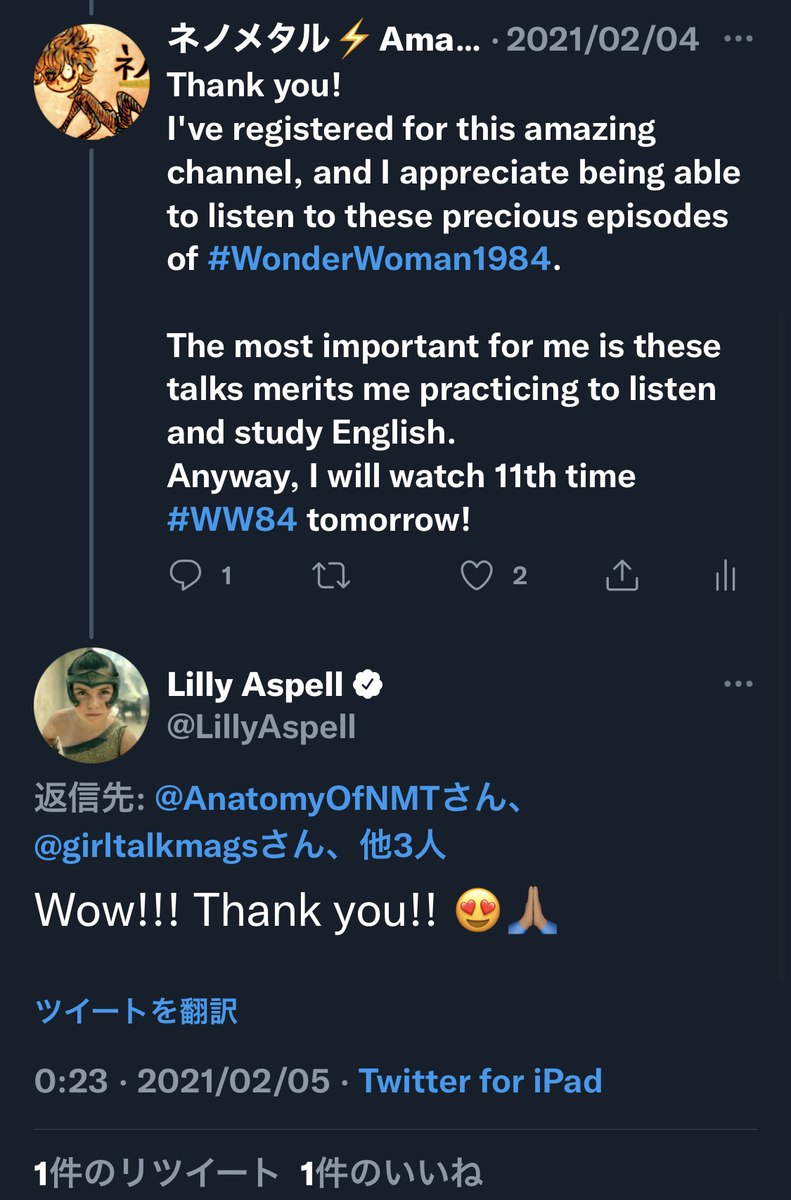791x1200 pixels.
Task: View analytics of ネノメタル's tweet
Action: [726, 575]
